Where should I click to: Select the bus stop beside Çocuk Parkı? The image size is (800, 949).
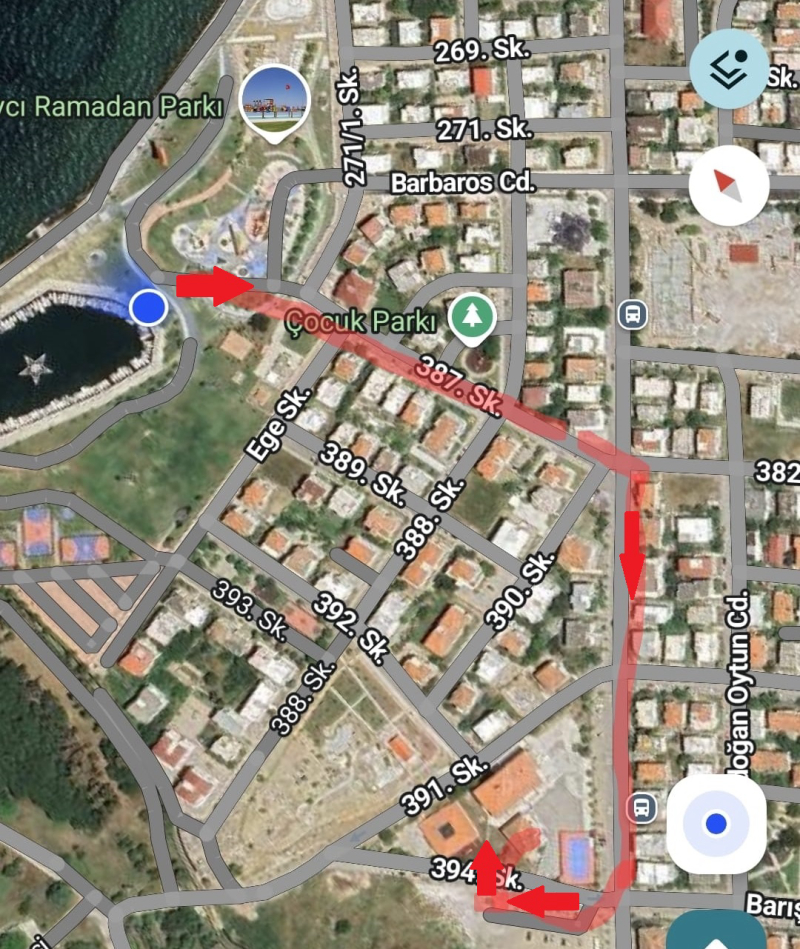632,315
